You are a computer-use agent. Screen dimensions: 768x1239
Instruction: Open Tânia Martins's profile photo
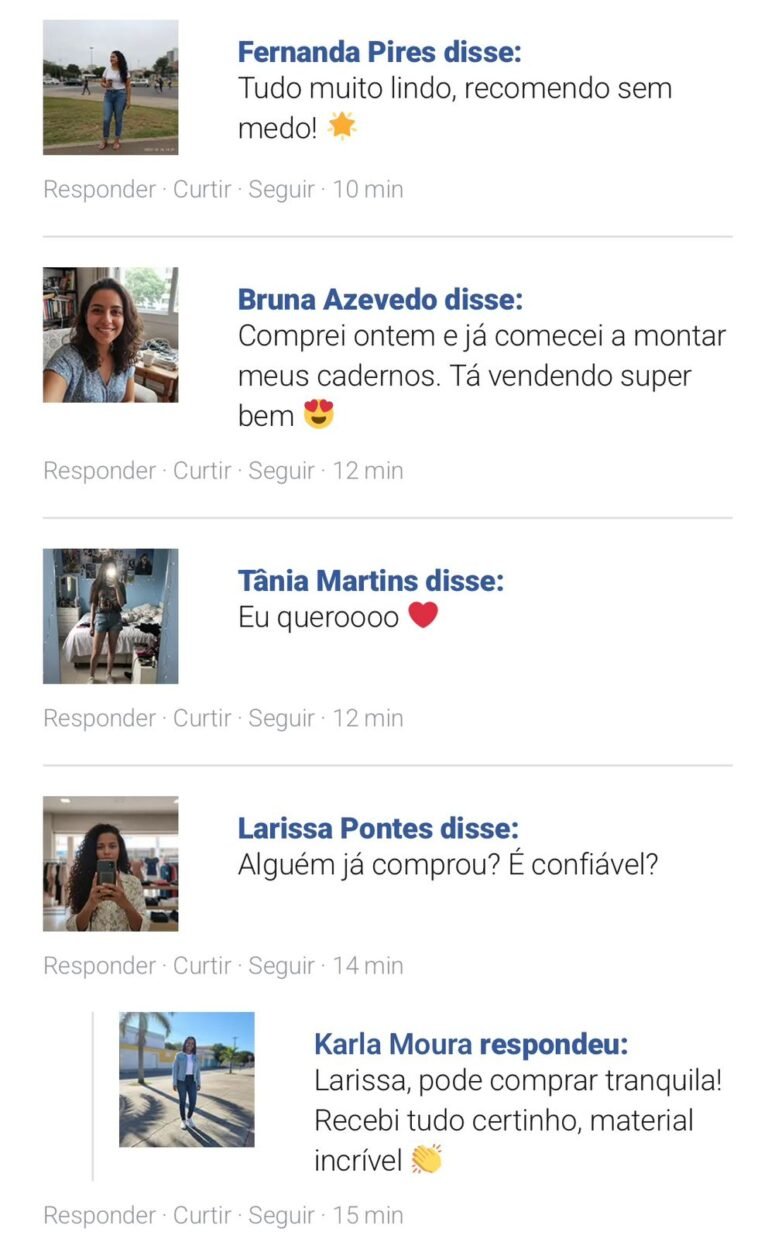click(110, 616)
